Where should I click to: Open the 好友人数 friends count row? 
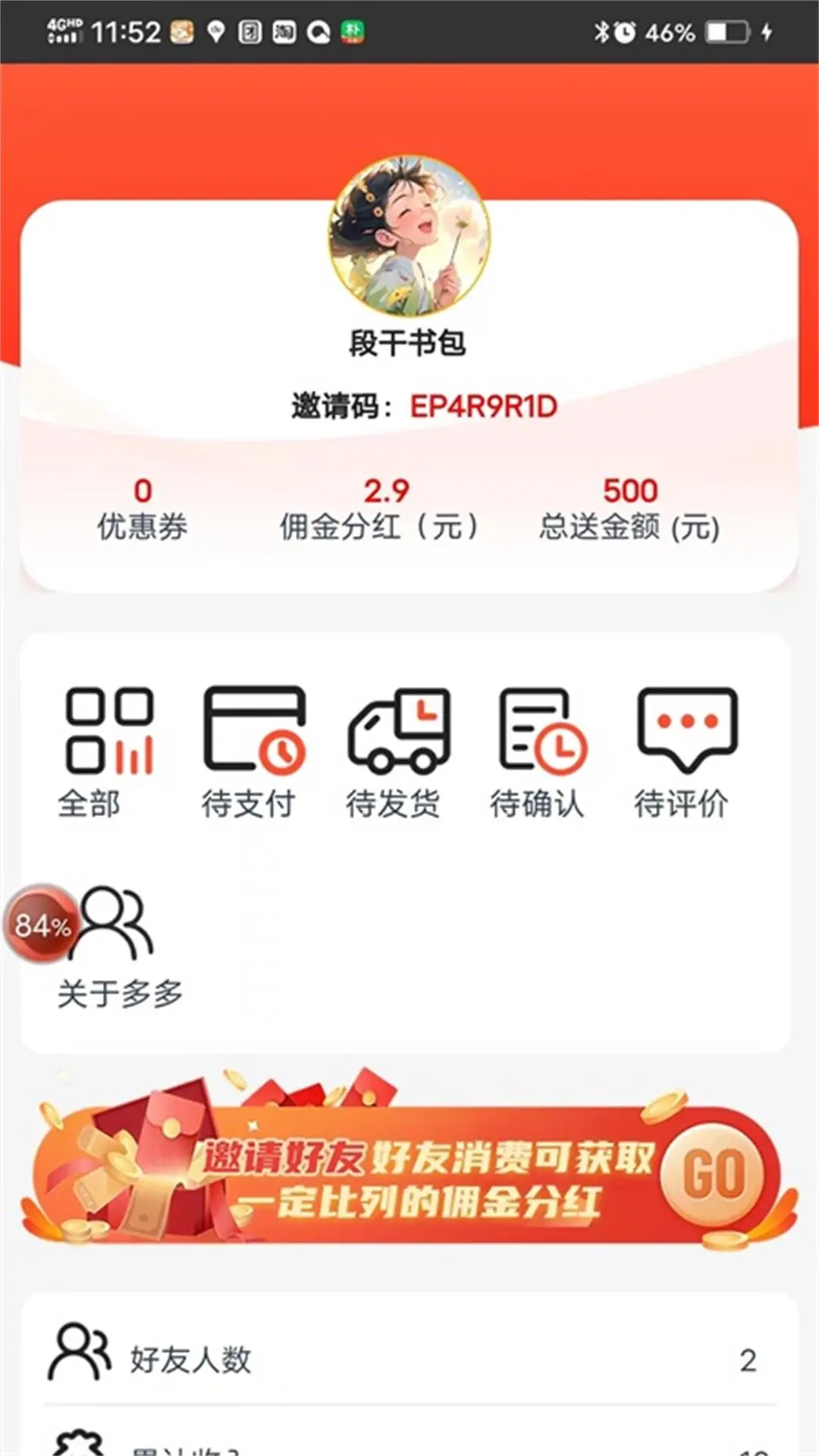409,1360
